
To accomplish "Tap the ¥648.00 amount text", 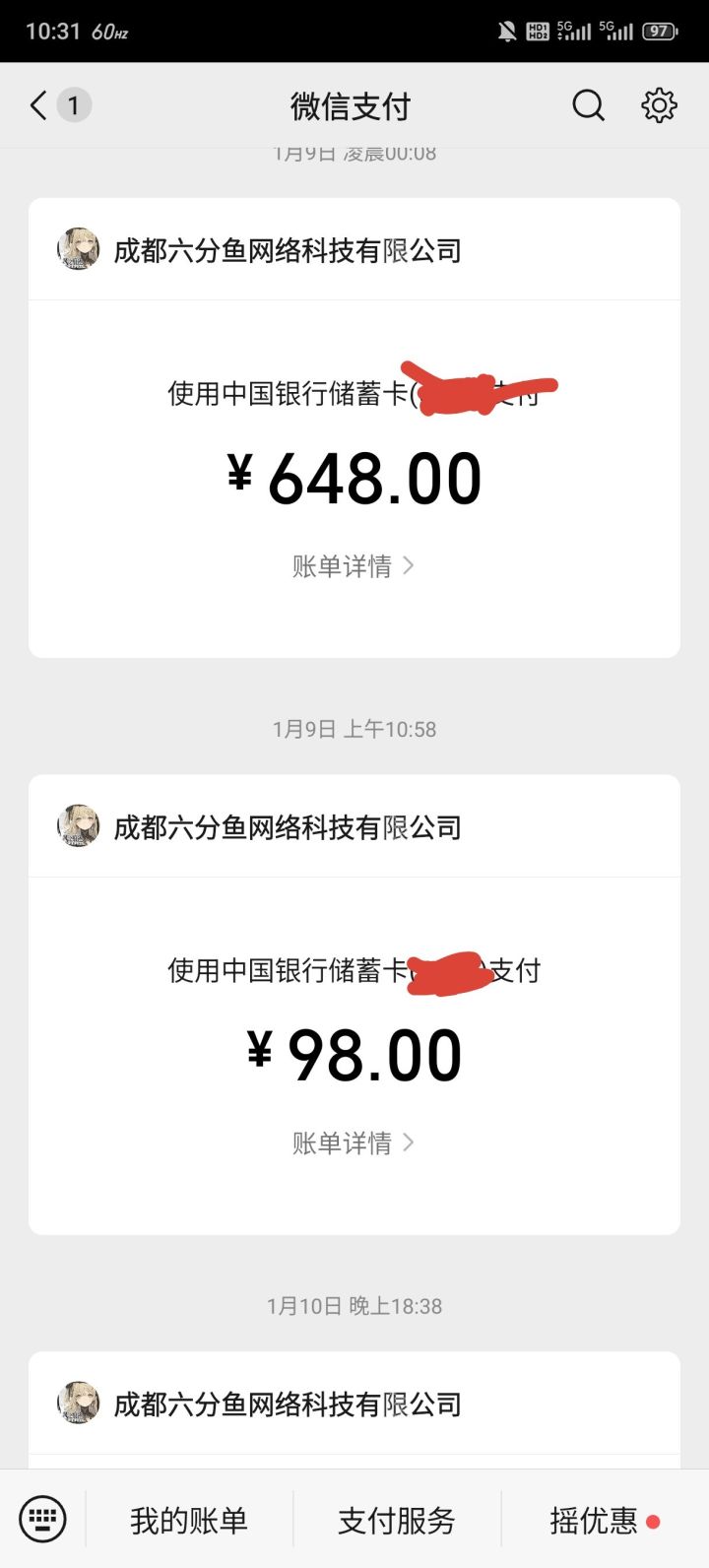I will coord(354,477).
